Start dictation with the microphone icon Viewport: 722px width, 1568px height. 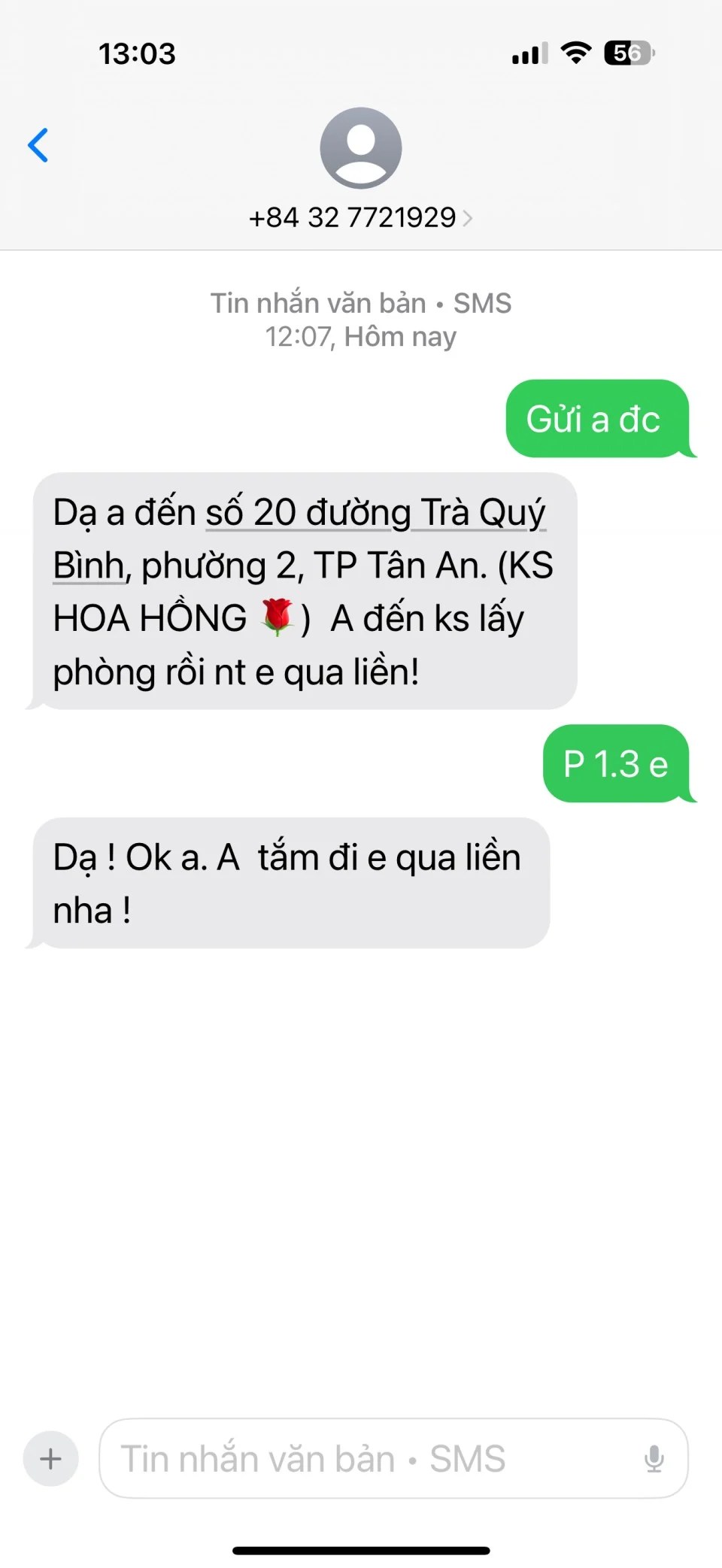(x=654, y=1459)
